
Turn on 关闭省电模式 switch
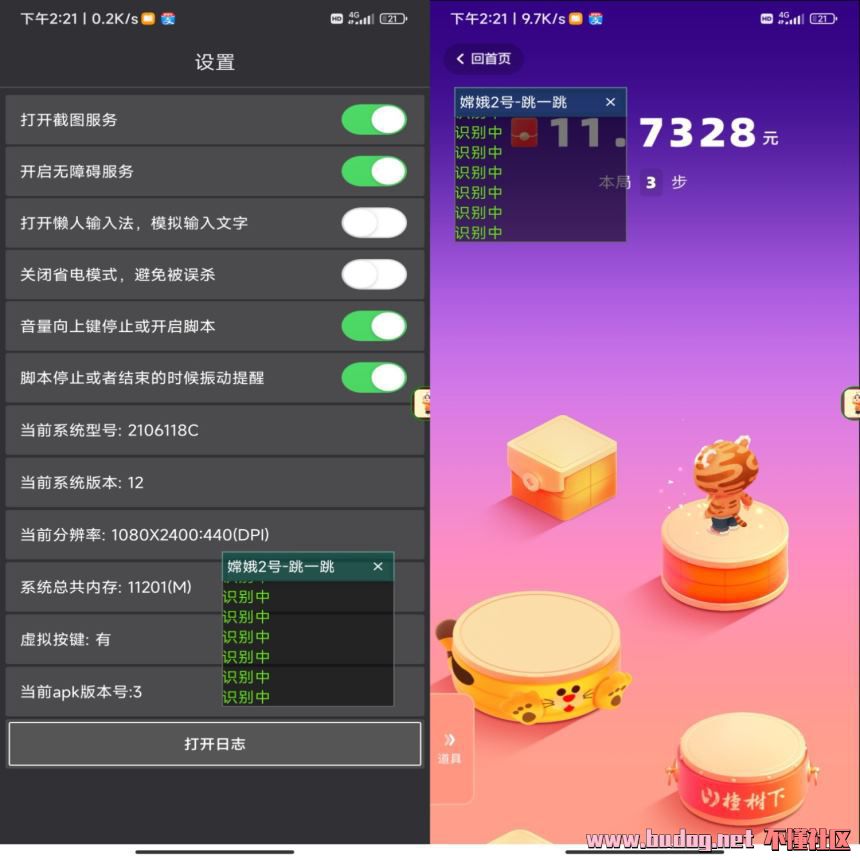coord(374,274)
